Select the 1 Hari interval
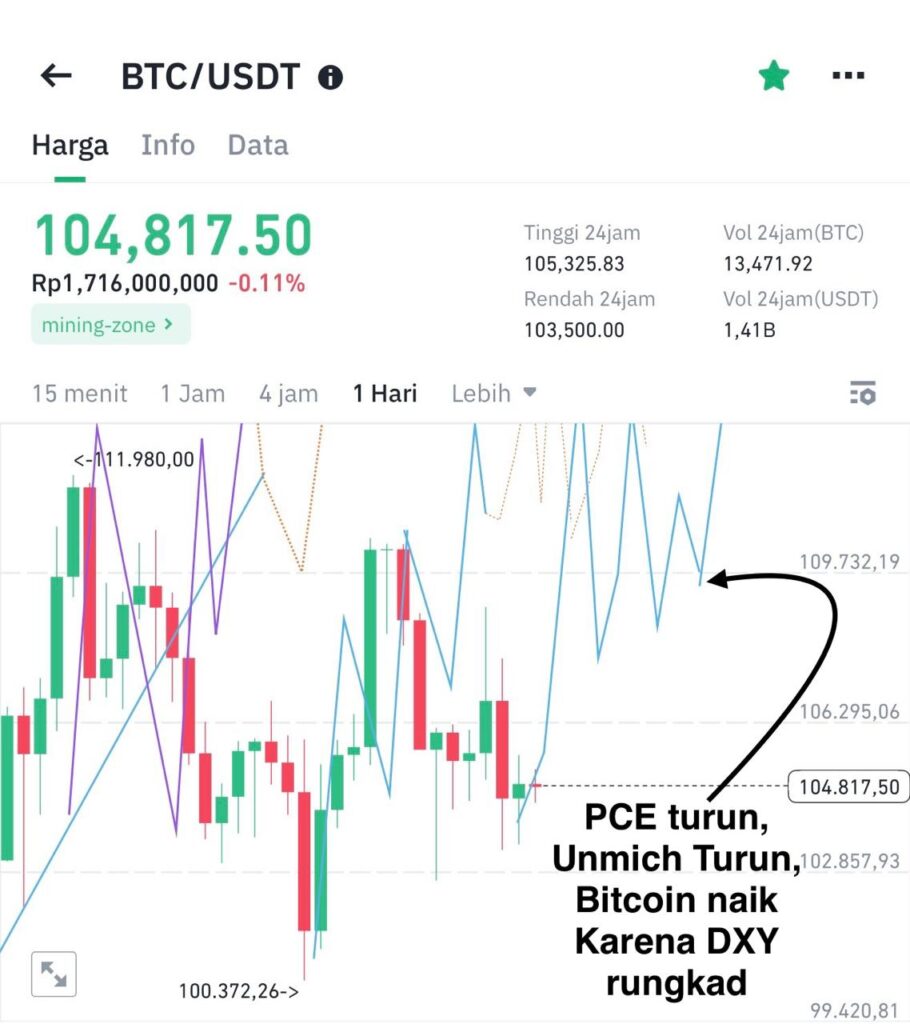Image resolution: width=910 pixels, height=1024 pixels. (x=385, y=393)
